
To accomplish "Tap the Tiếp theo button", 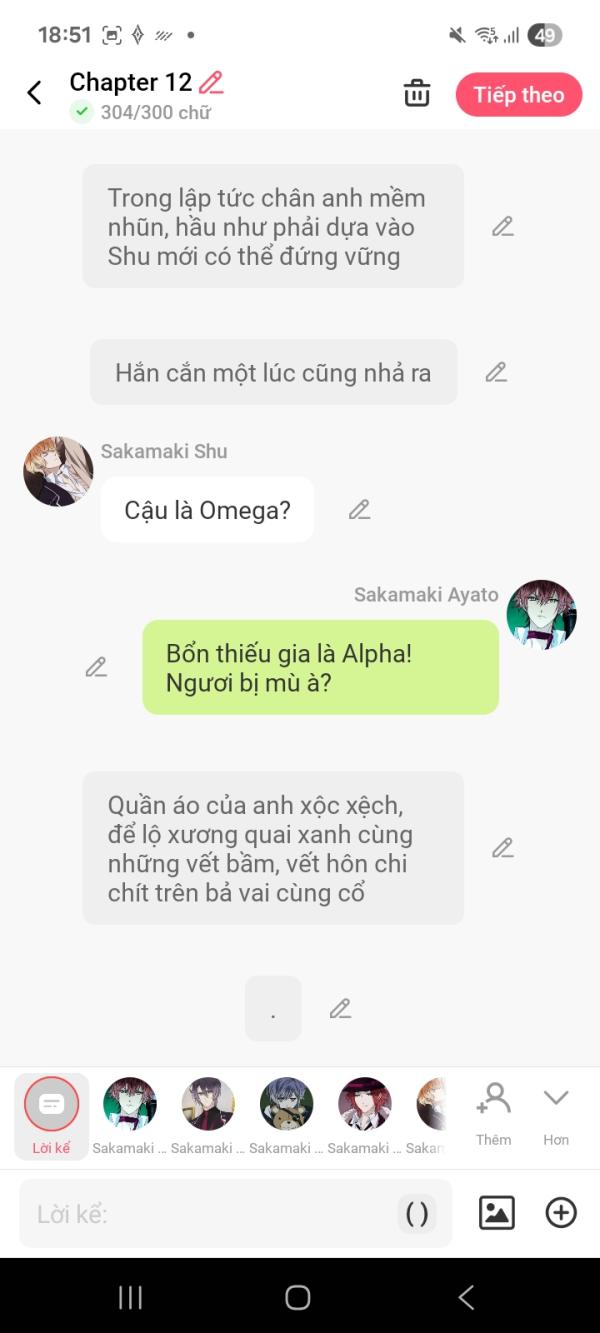I will point(518,95).
